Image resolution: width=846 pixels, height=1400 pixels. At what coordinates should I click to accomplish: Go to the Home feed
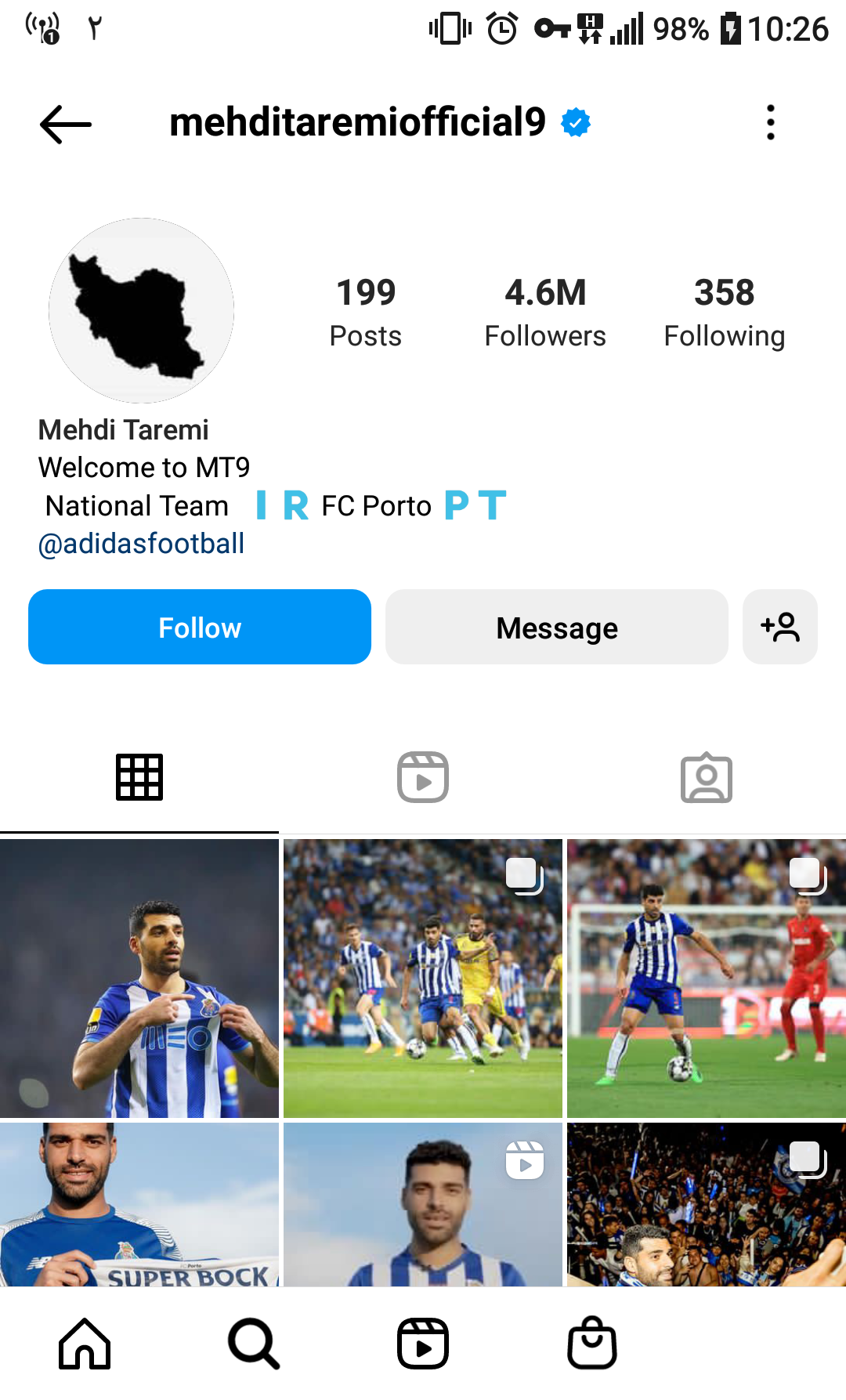85,1344
